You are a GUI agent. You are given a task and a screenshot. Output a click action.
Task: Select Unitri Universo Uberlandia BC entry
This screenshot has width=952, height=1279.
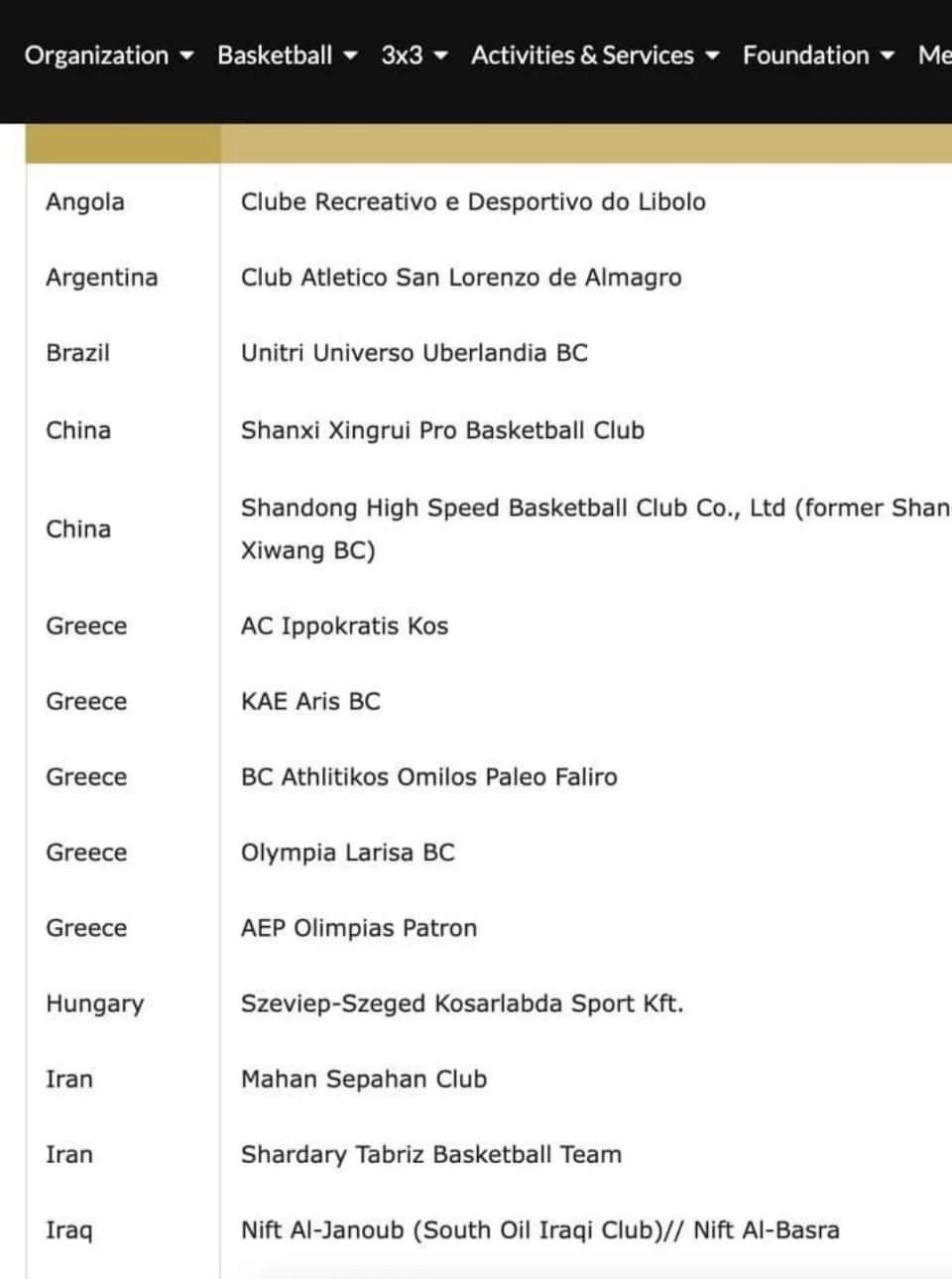pos(415,353)
